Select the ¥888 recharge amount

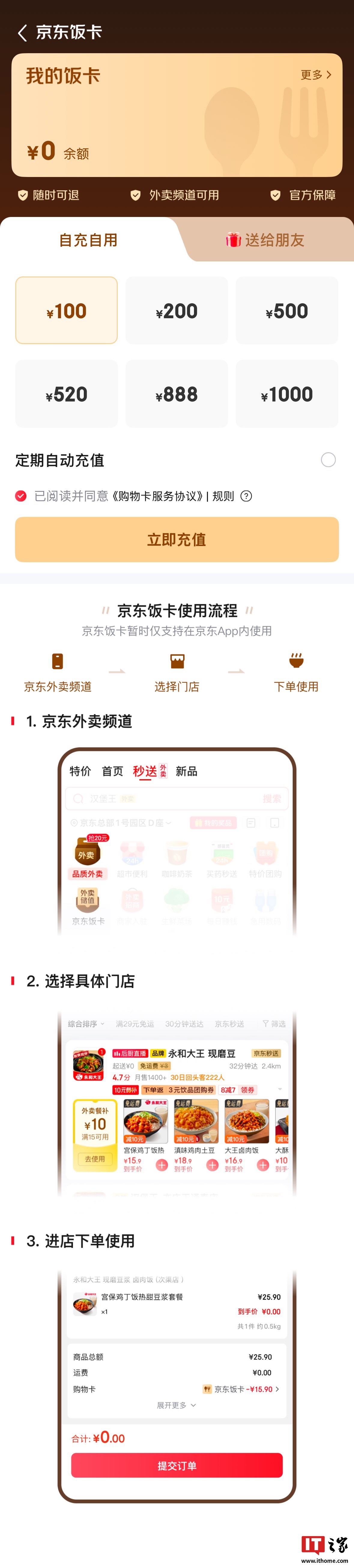176,394
